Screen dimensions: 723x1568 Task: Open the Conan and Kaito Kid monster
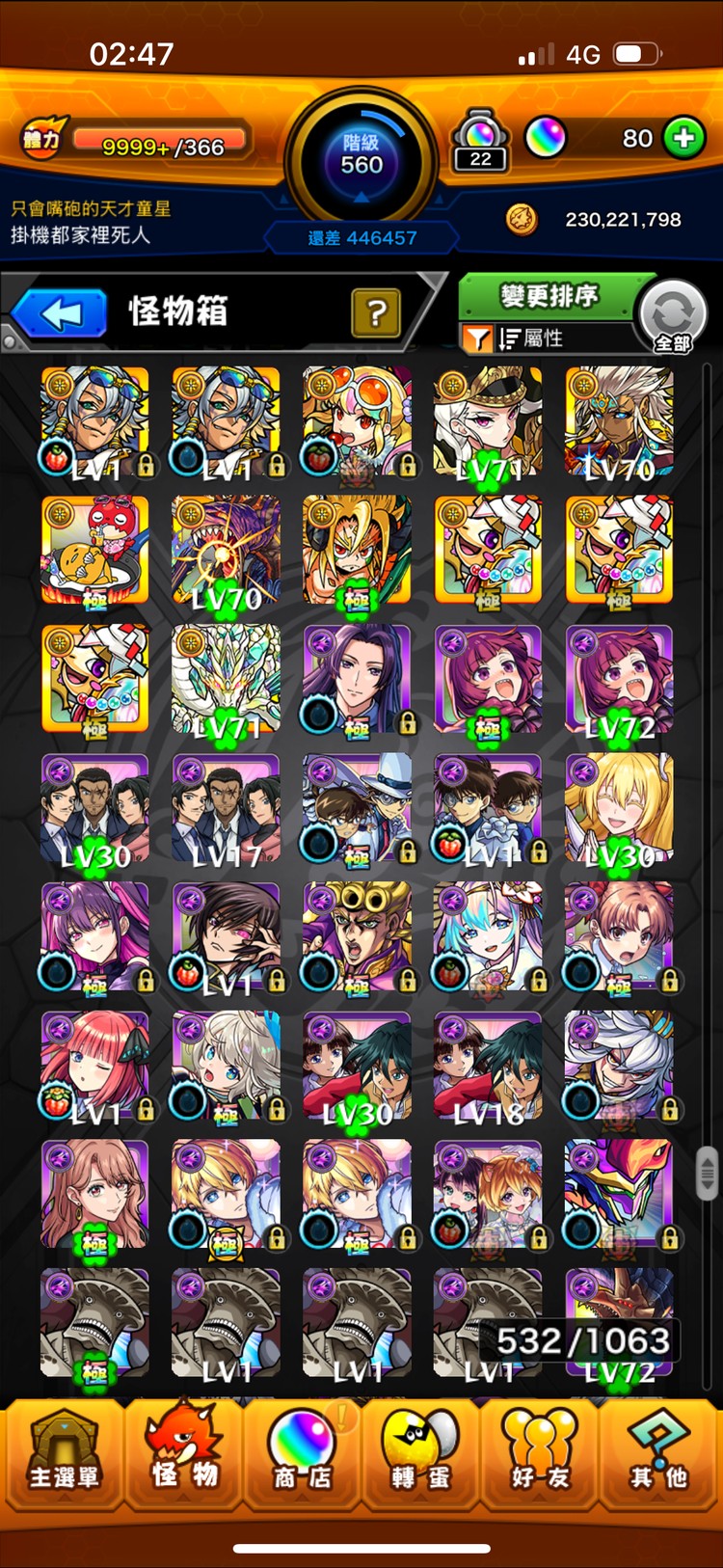click(357, 808)
